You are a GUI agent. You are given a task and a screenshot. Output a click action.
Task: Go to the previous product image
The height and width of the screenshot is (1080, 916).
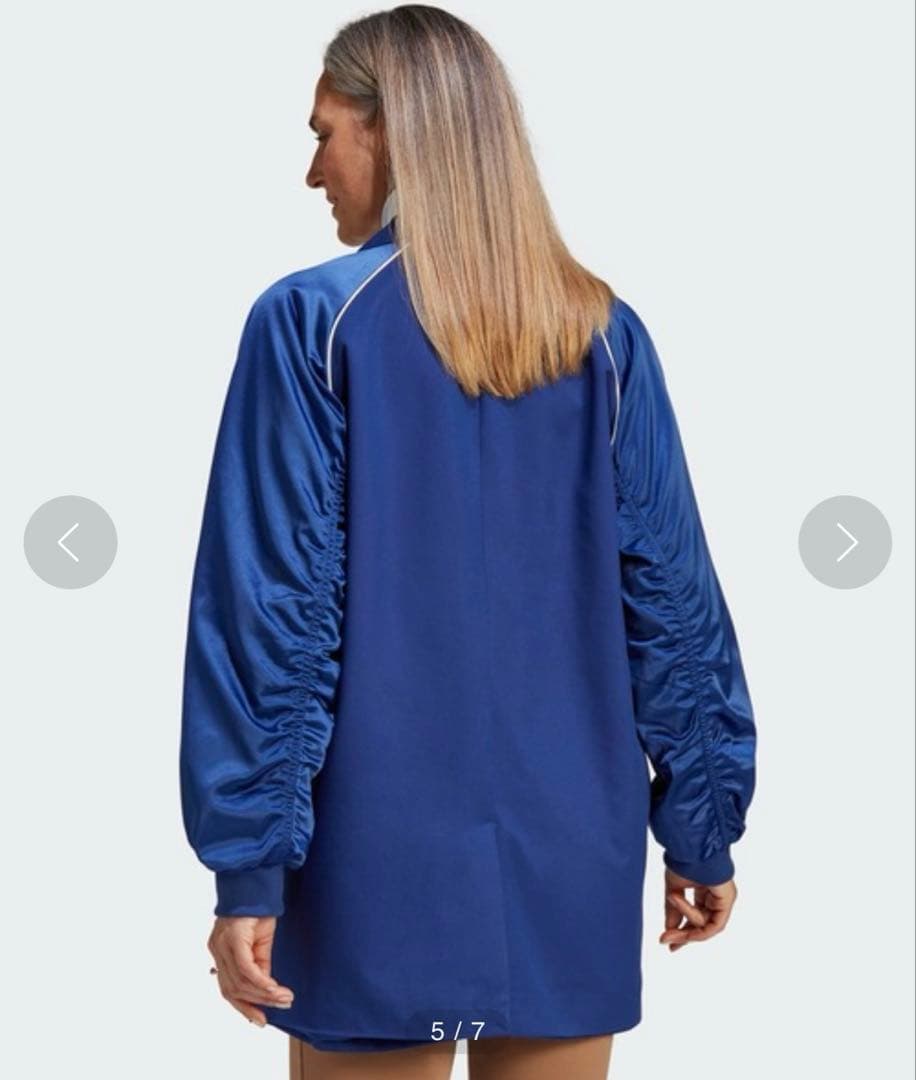[70, 542]
